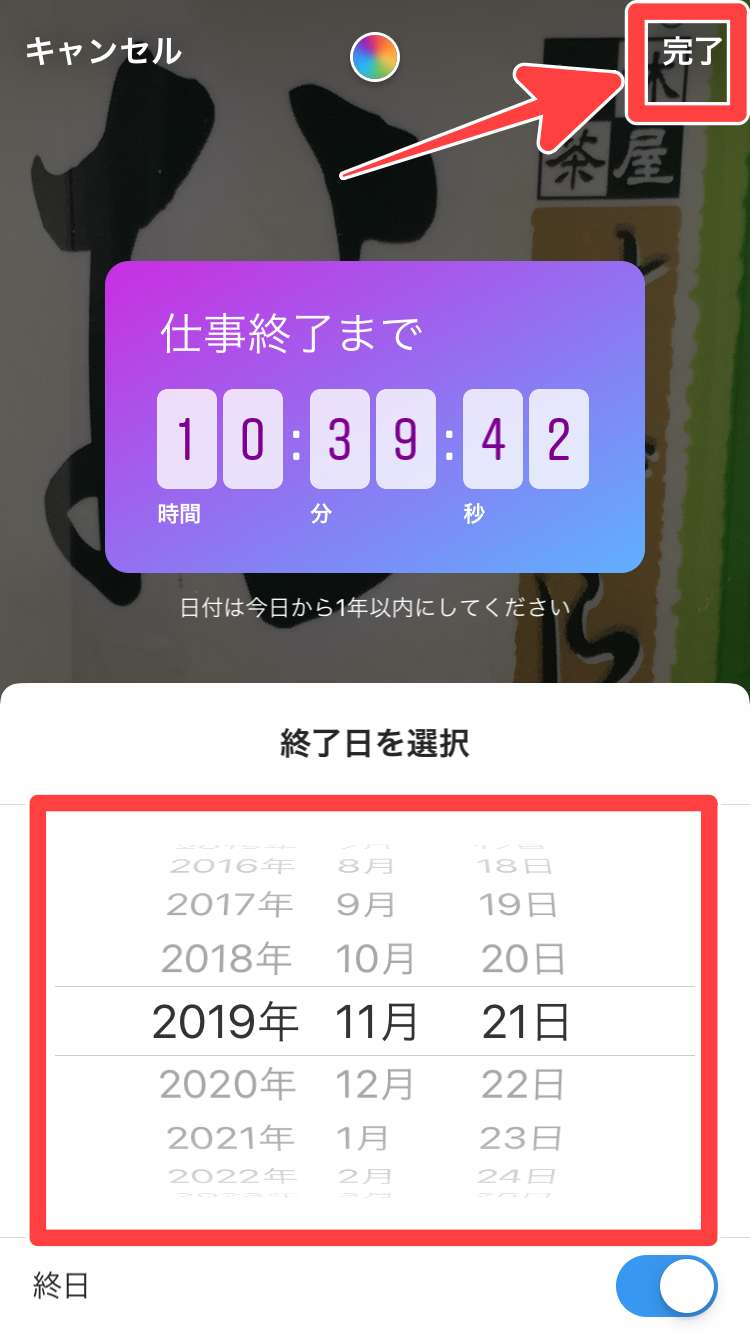The width and height of the screenshot is (750, 1334).
Task: Choose 12月 in the month picker
Action: (375, 1083)
